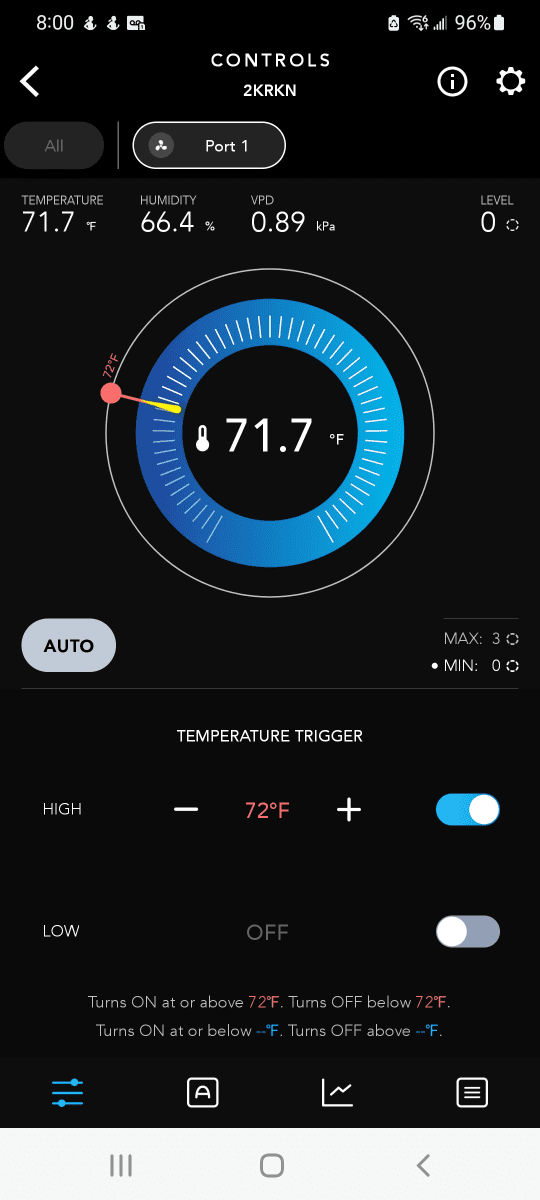
Task: Select the All ports chip
Action: (54, 146)
